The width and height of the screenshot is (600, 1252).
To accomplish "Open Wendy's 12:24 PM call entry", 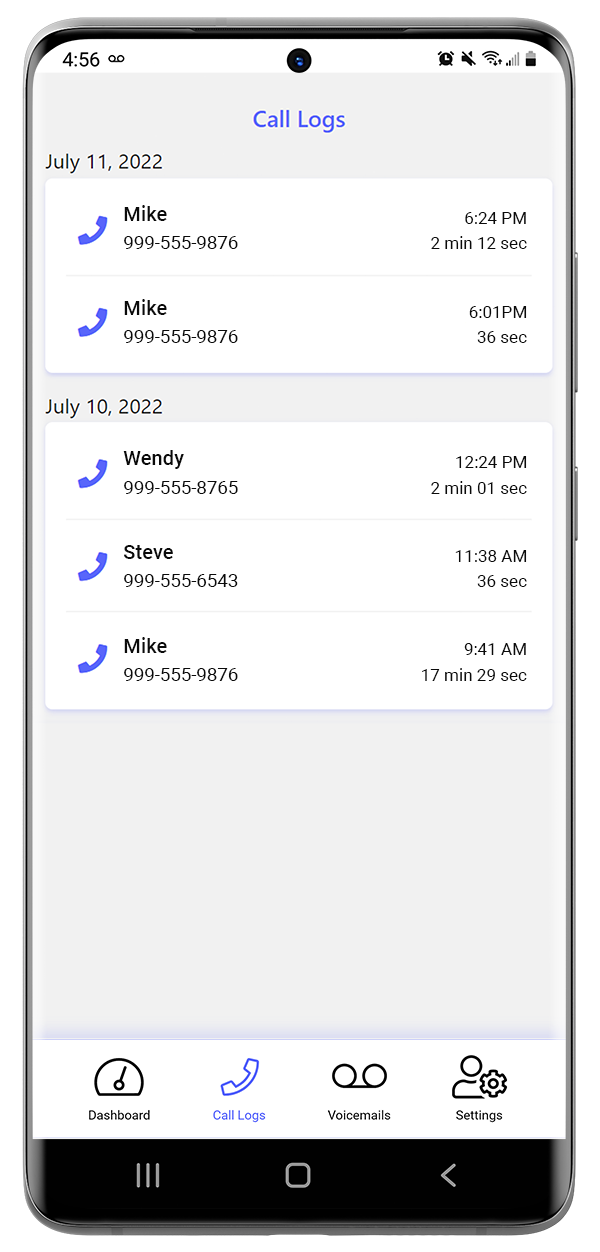I will pos(299,472).
